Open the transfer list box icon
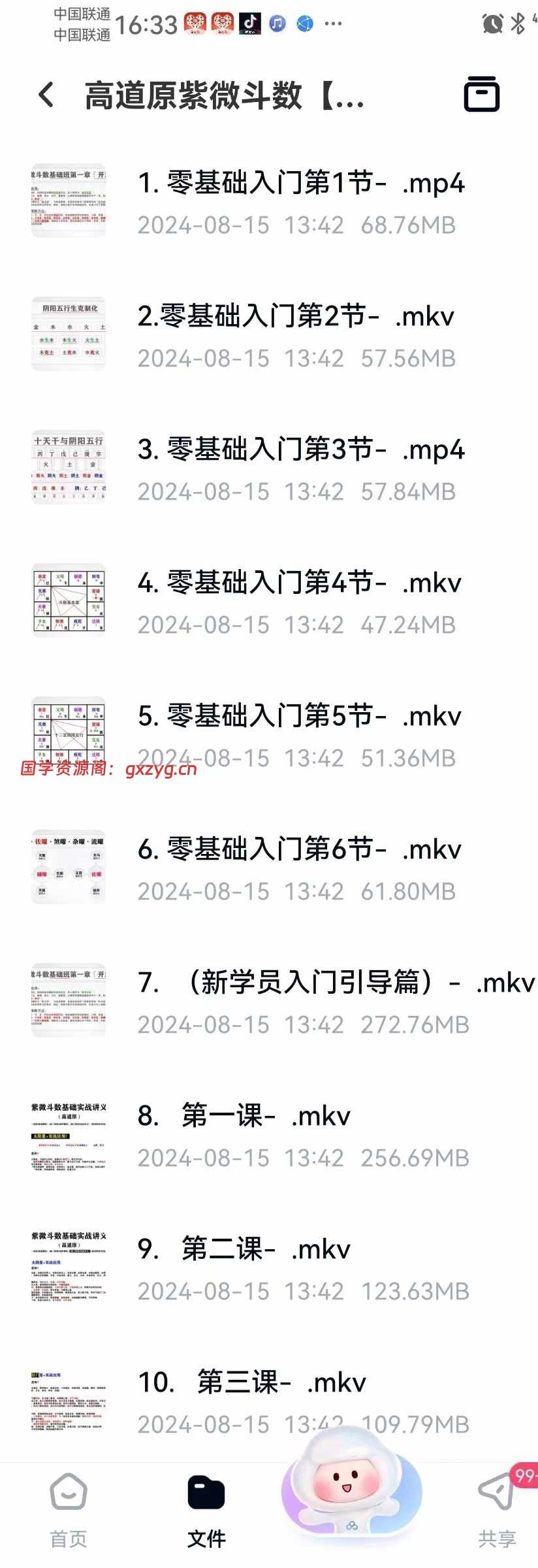This screenshot has width=538, height=1568. 482,94
